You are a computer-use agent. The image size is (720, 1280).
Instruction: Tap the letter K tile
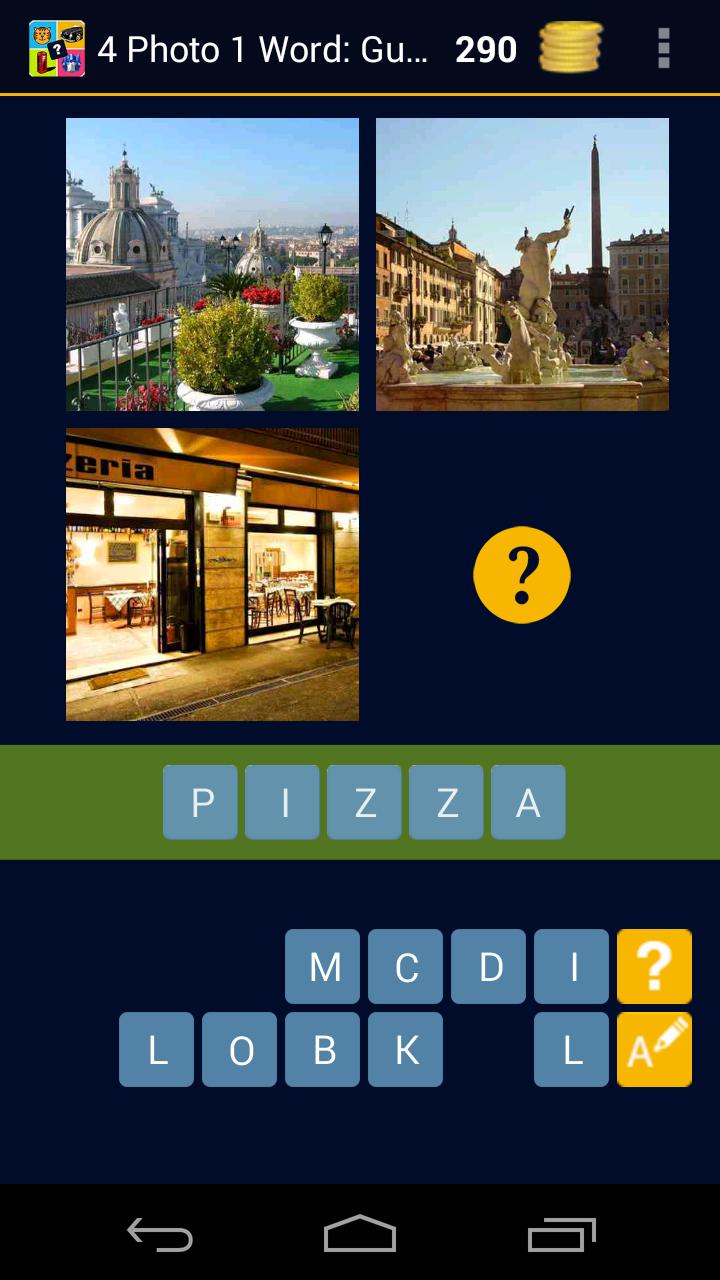[405, 1049]
